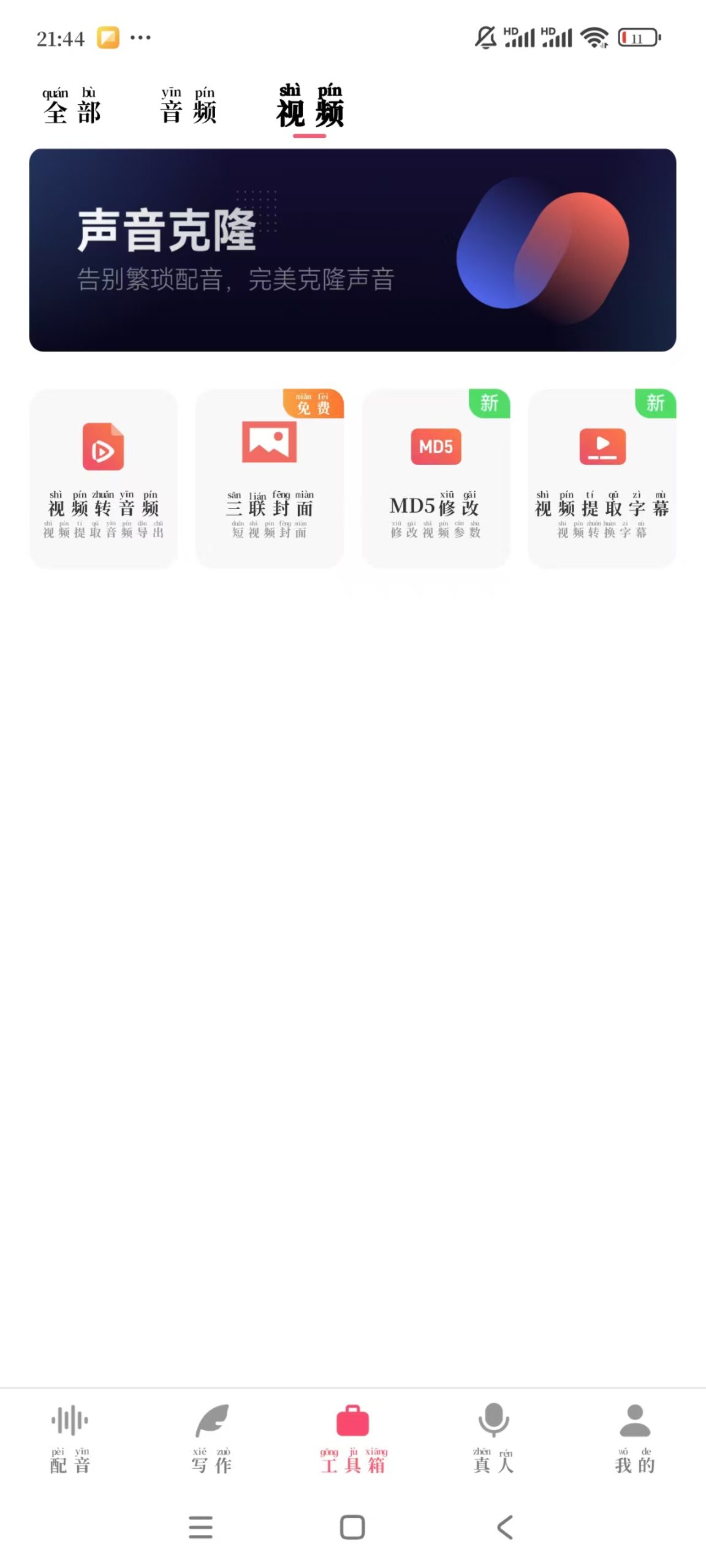Tap the system back button
706x1568 pixels.
click(x=504, y=1528)
